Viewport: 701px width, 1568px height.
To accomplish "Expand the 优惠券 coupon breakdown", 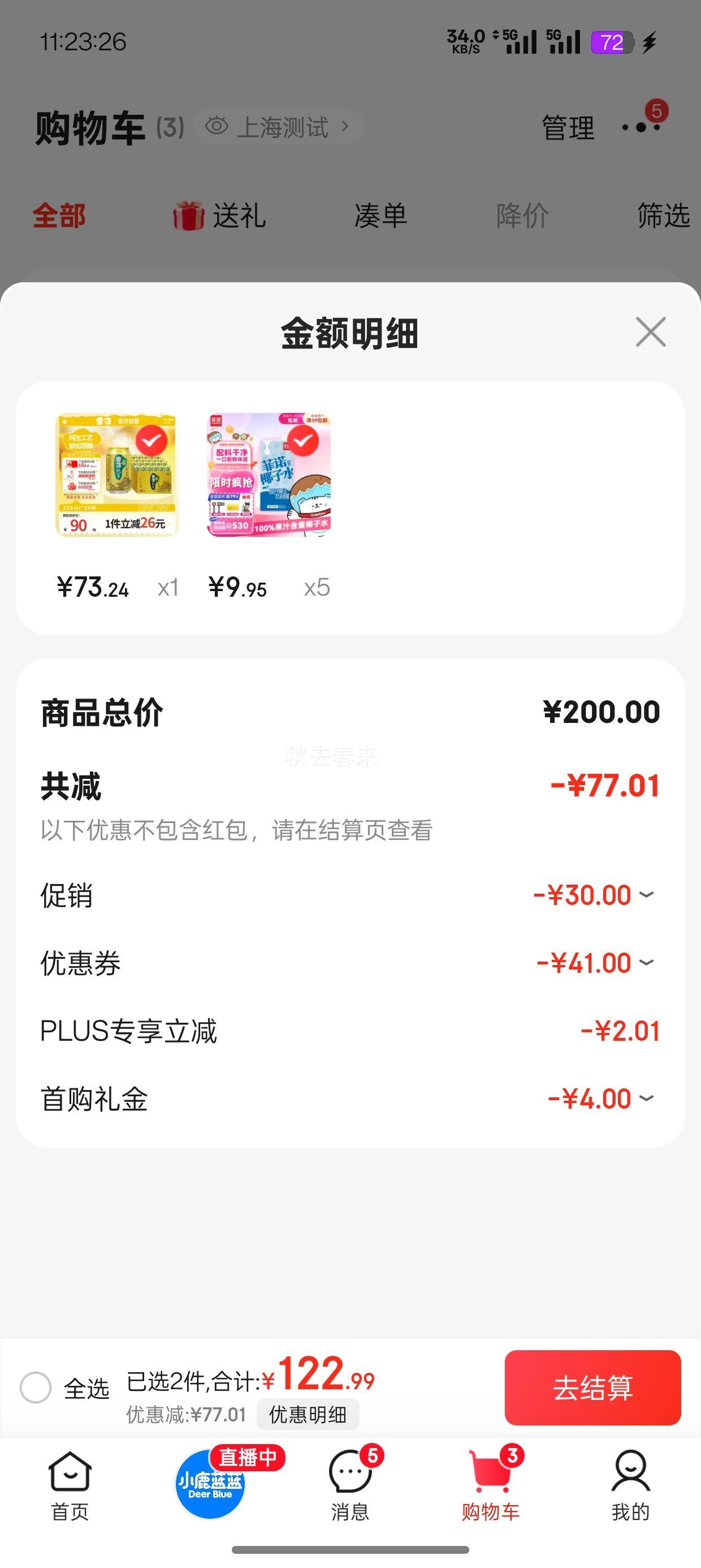I will (x=646, y=963).
